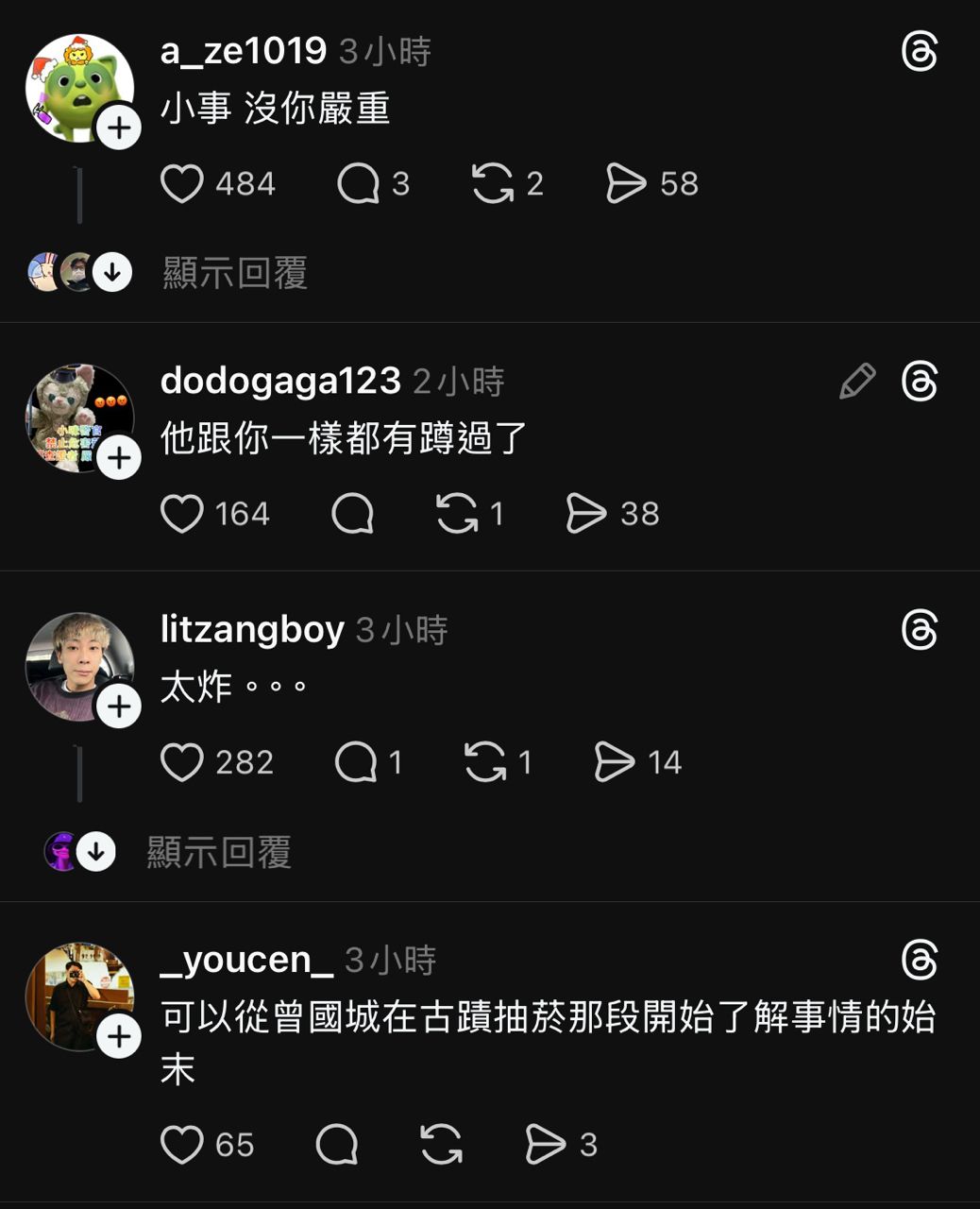The height and width of the screenshot is (1209, 980).
Task: Share litzangboy's comment
Action: (615, 762)
